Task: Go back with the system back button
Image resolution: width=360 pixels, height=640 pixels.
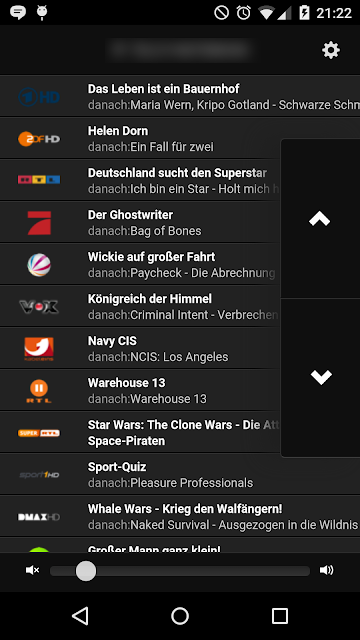Action: coord(80,616)
